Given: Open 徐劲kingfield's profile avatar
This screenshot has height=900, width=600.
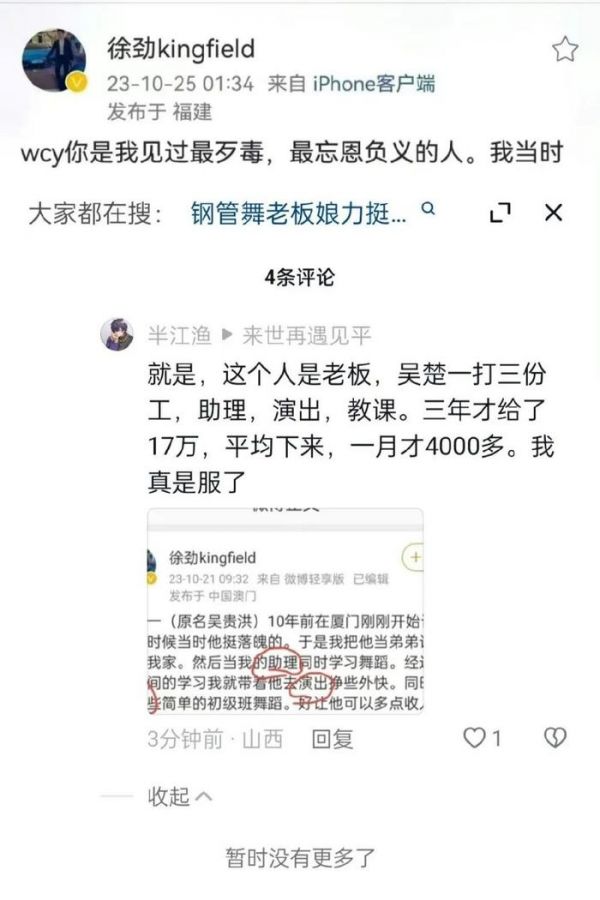Looking at the screenshot, I should [x=53, y=60].
